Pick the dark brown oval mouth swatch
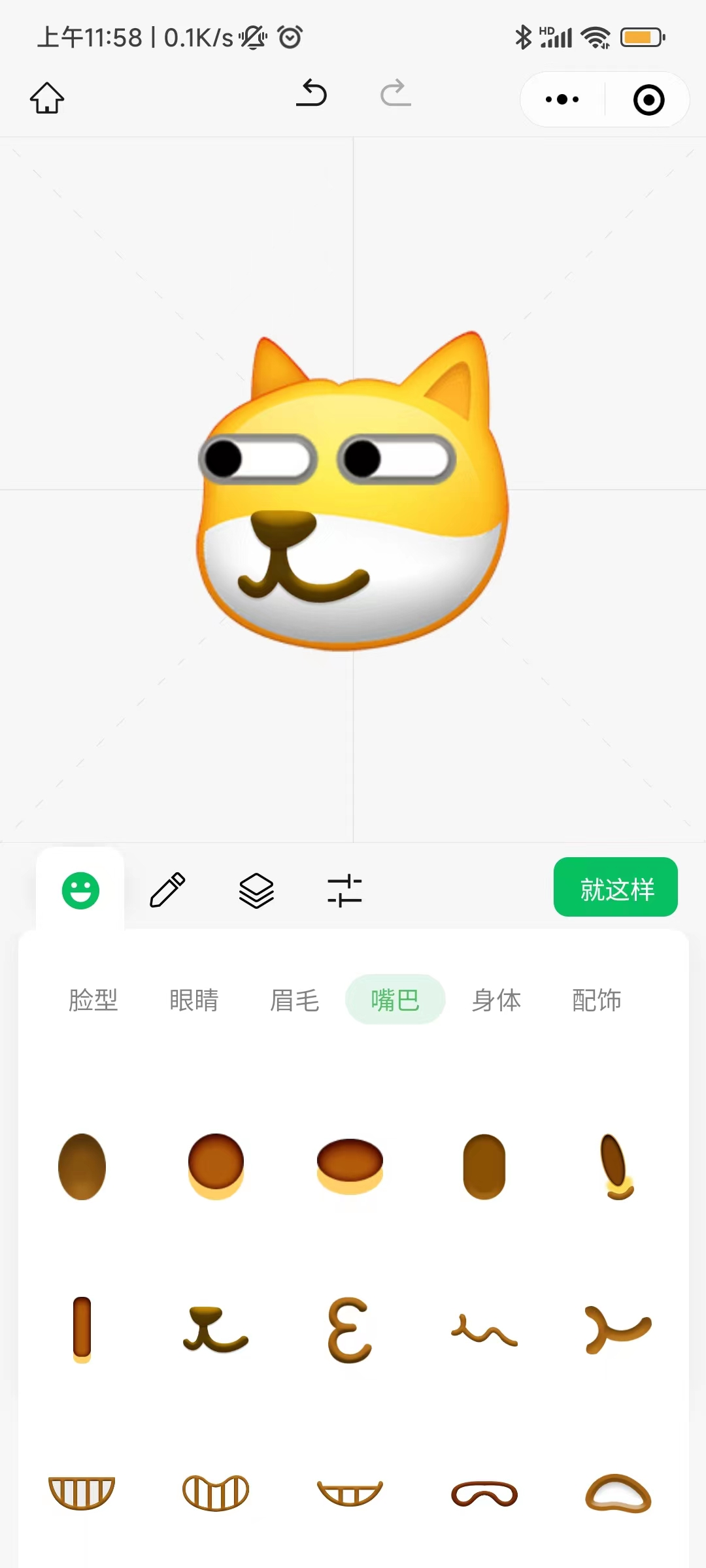706x1568 pixels. click(x=81, y=1166)
